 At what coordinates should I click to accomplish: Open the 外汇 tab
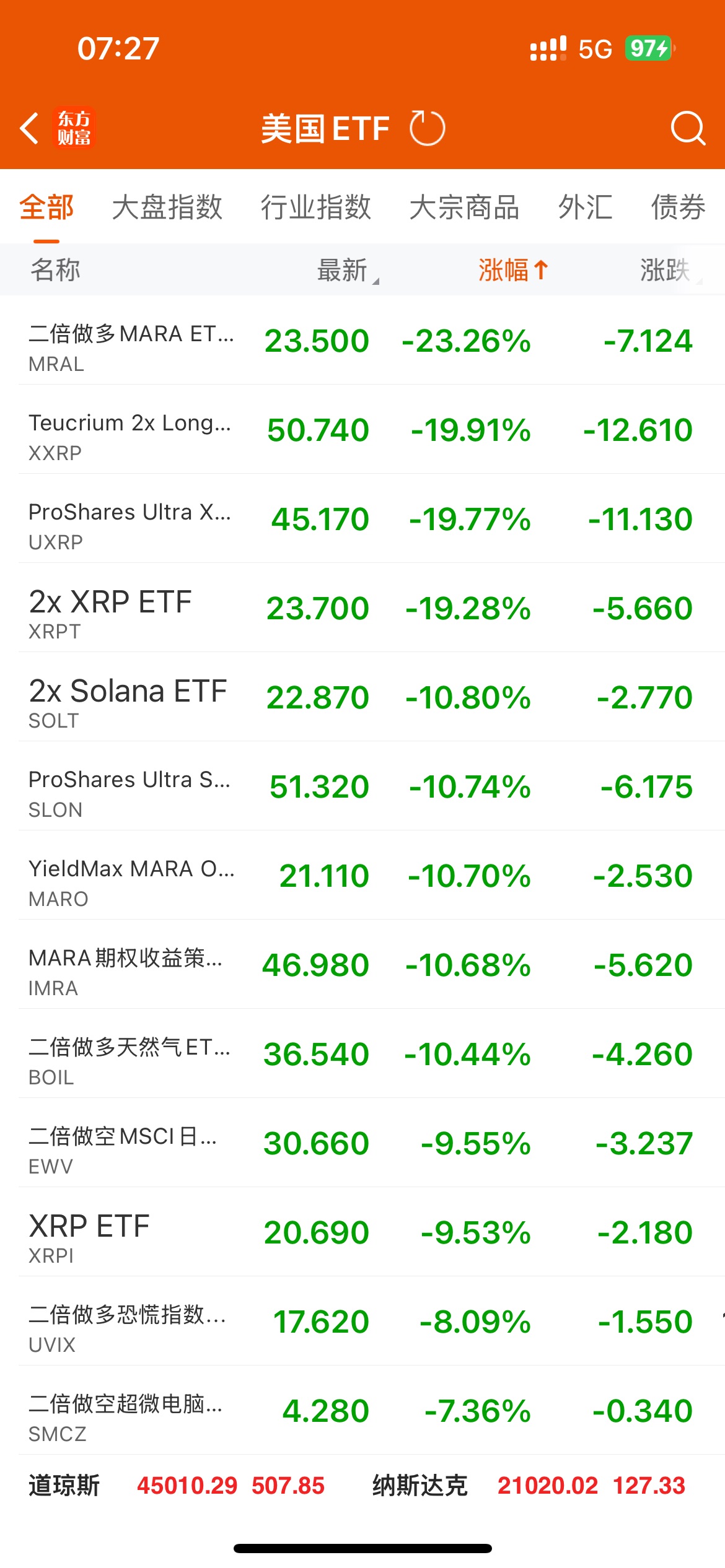point(586,207)
